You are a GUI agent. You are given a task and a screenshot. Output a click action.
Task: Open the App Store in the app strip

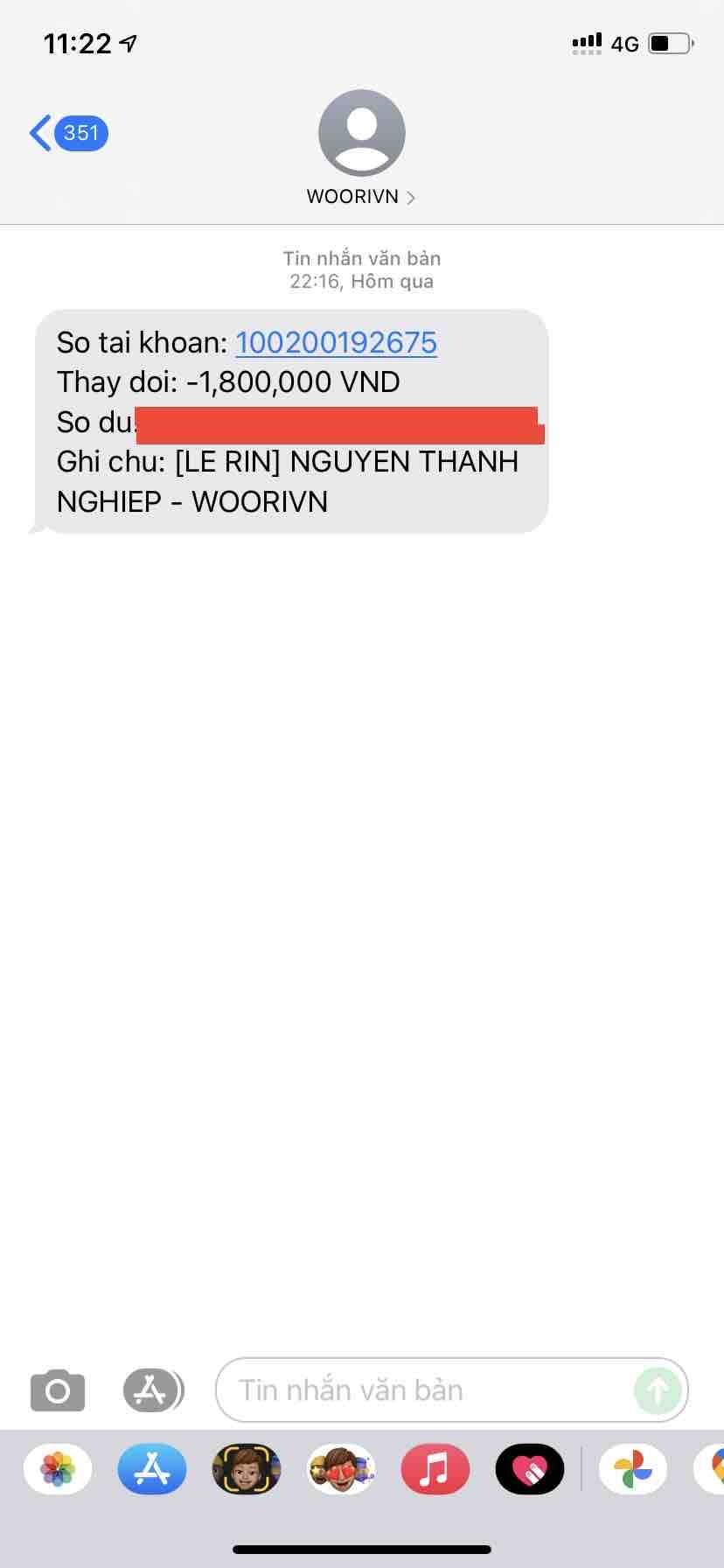click(152, 1468)
